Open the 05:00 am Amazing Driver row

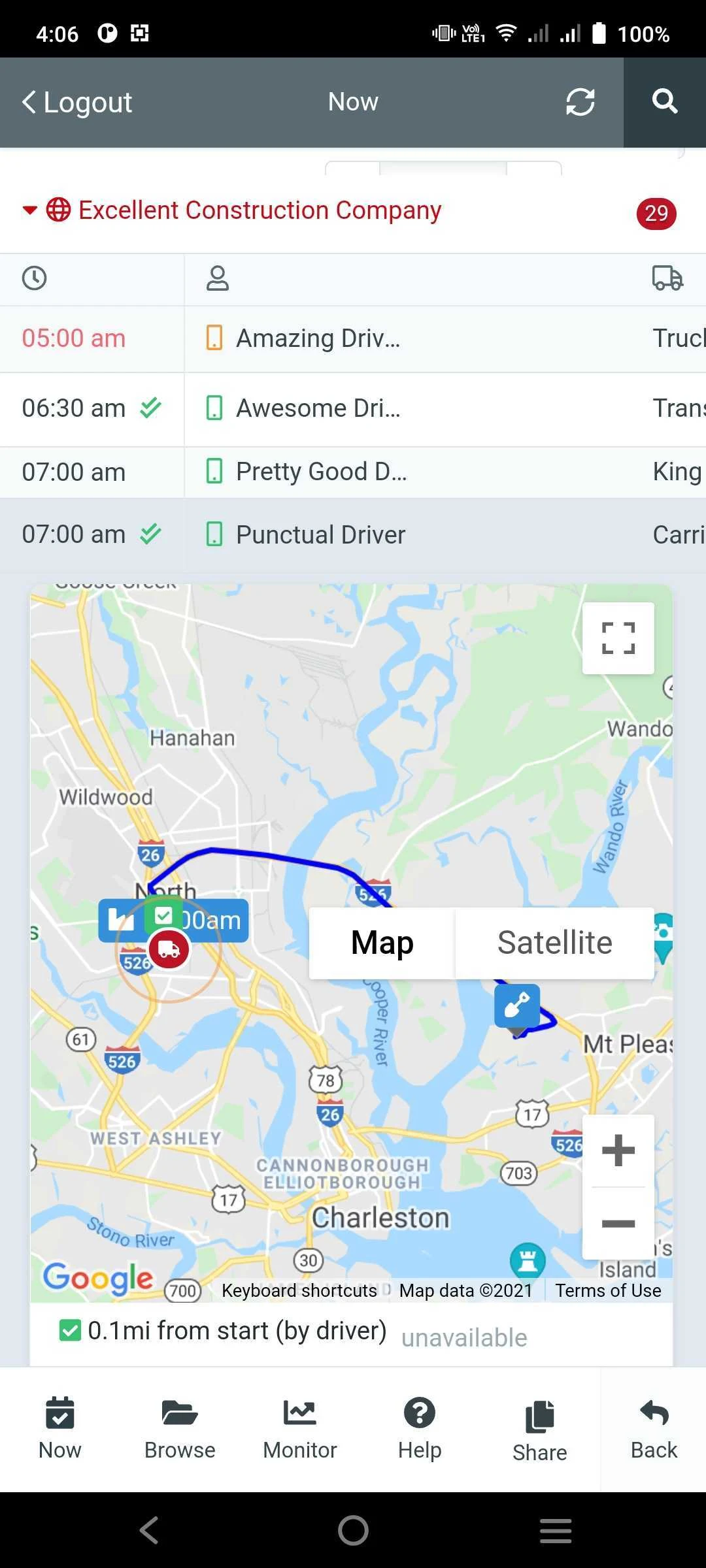click(x=353, y=339)
